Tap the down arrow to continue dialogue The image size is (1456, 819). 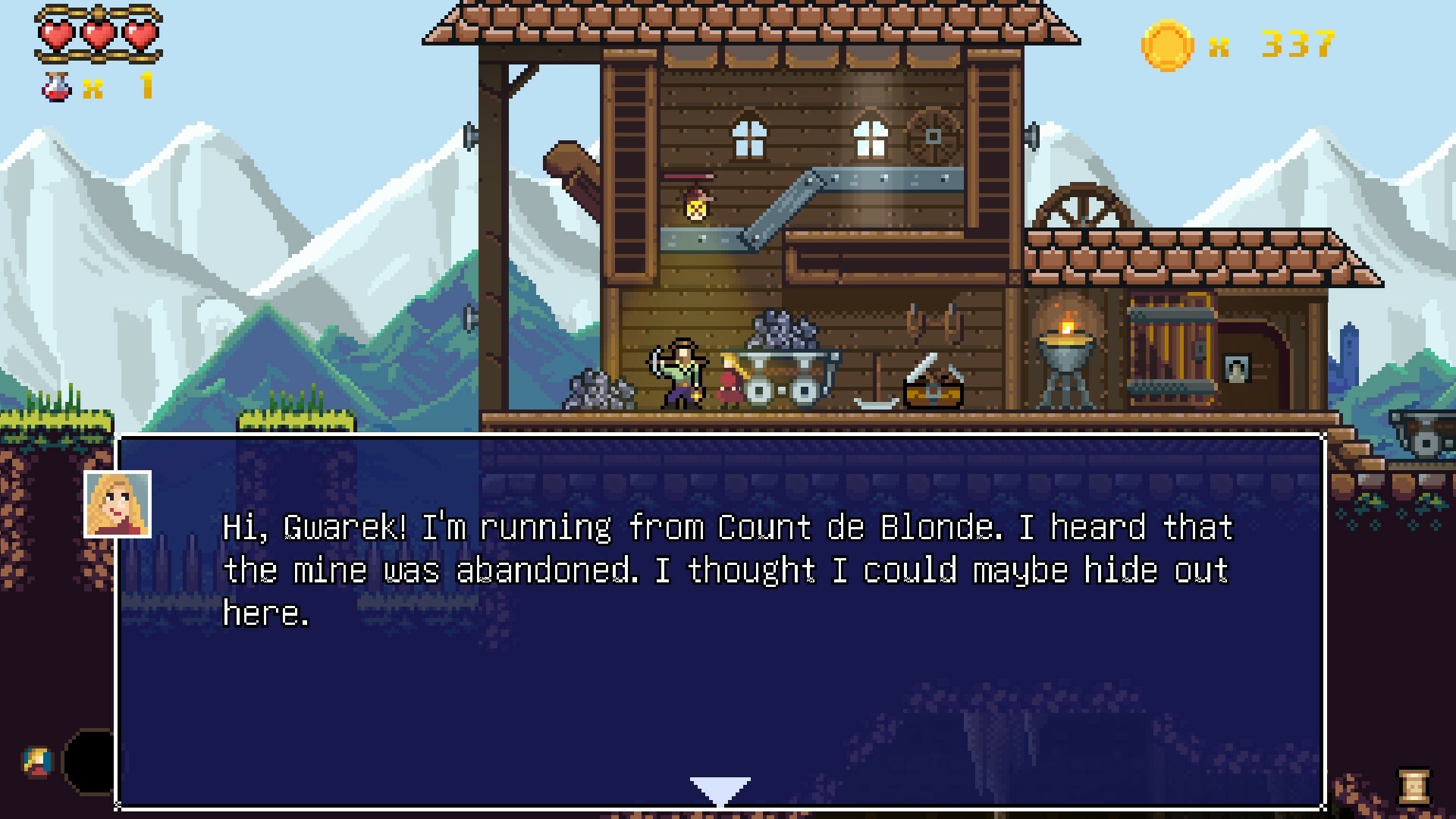tap(720, 790)
